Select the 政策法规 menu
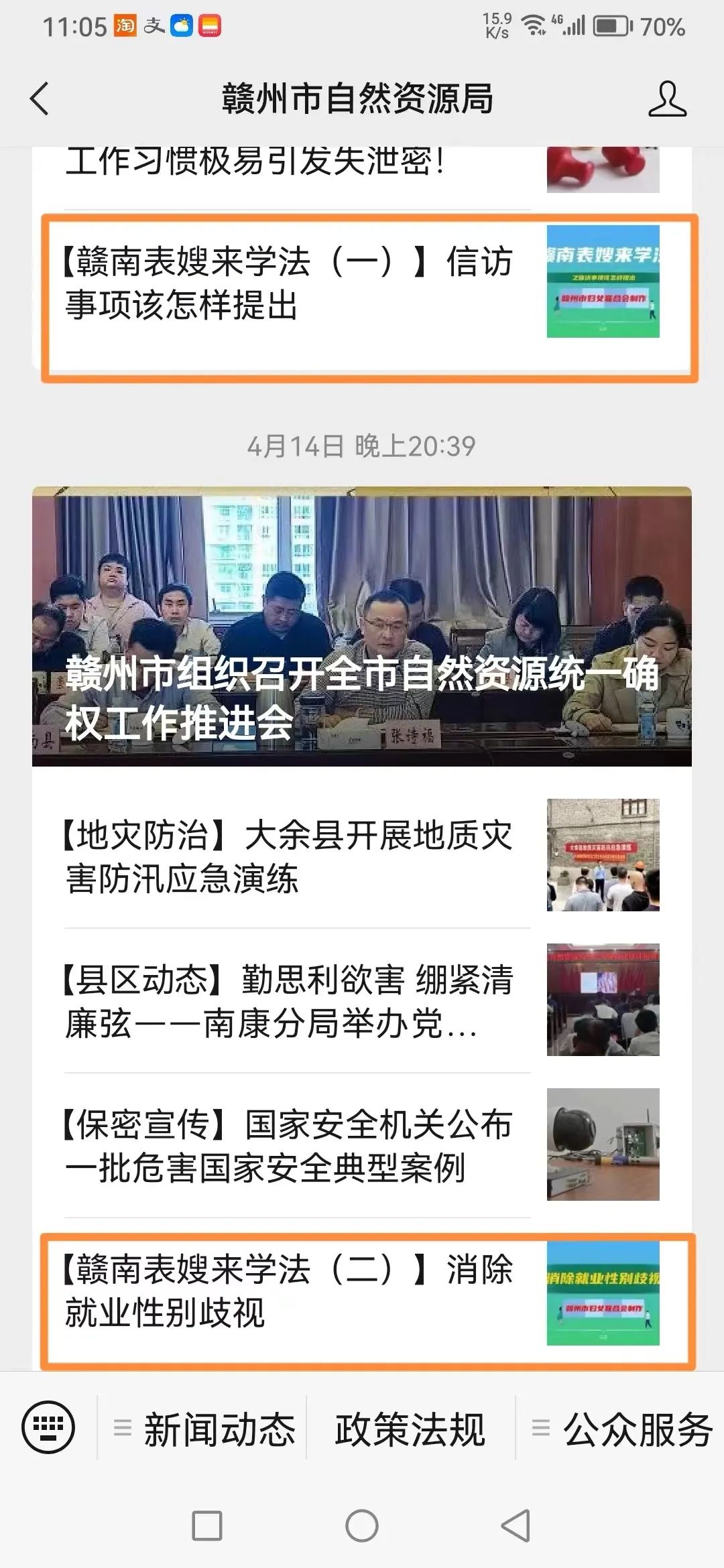Screen dimensions: 724x1568 (410, 1428)
